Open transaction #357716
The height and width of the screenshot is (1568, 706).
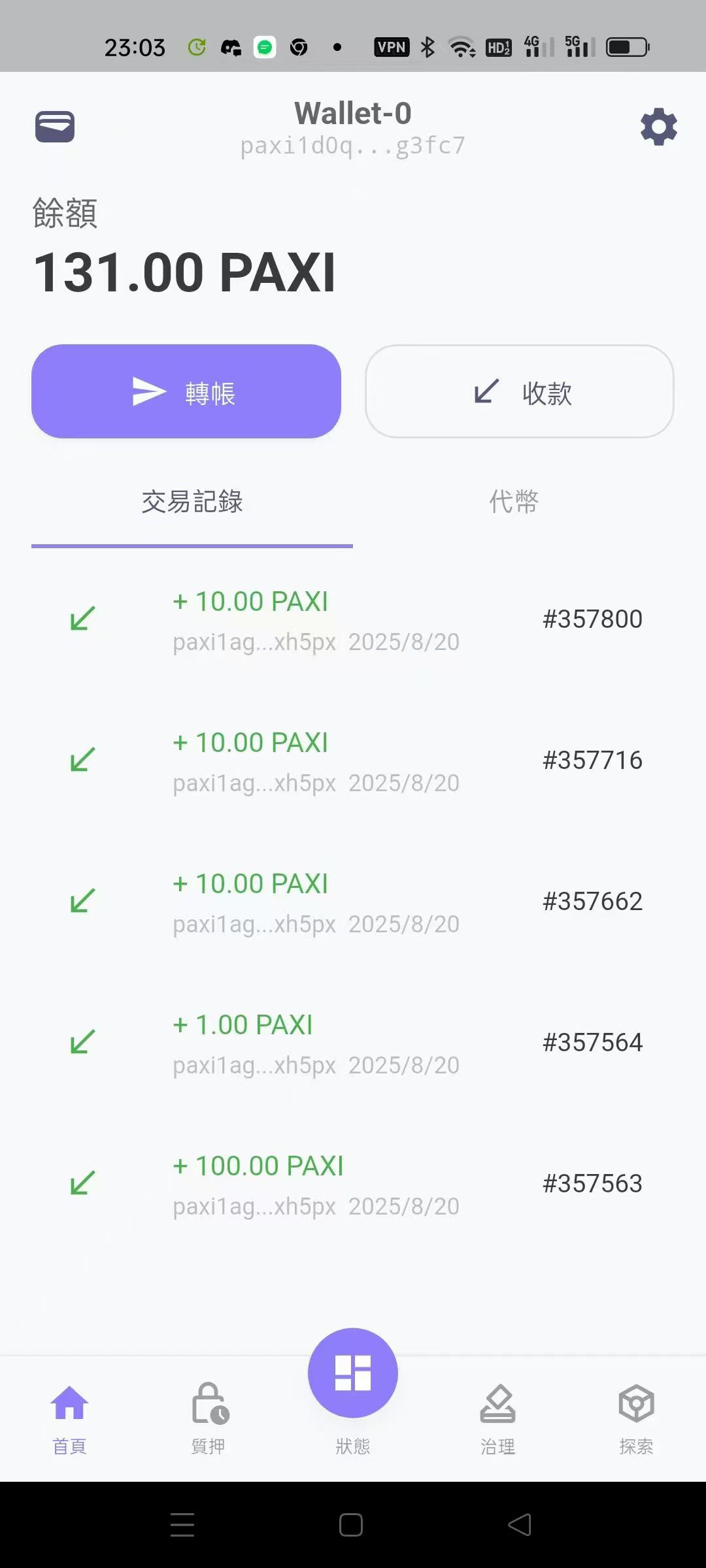point(353,760)
